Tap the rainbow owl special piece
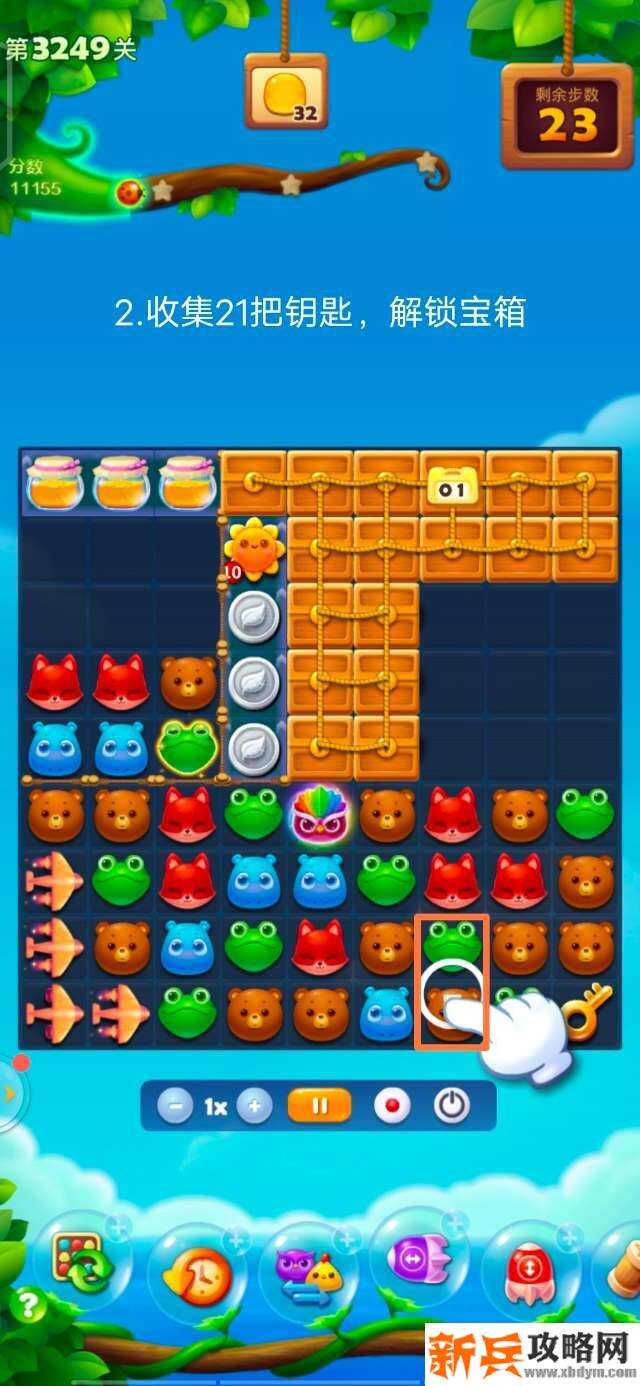 (319, 815)
